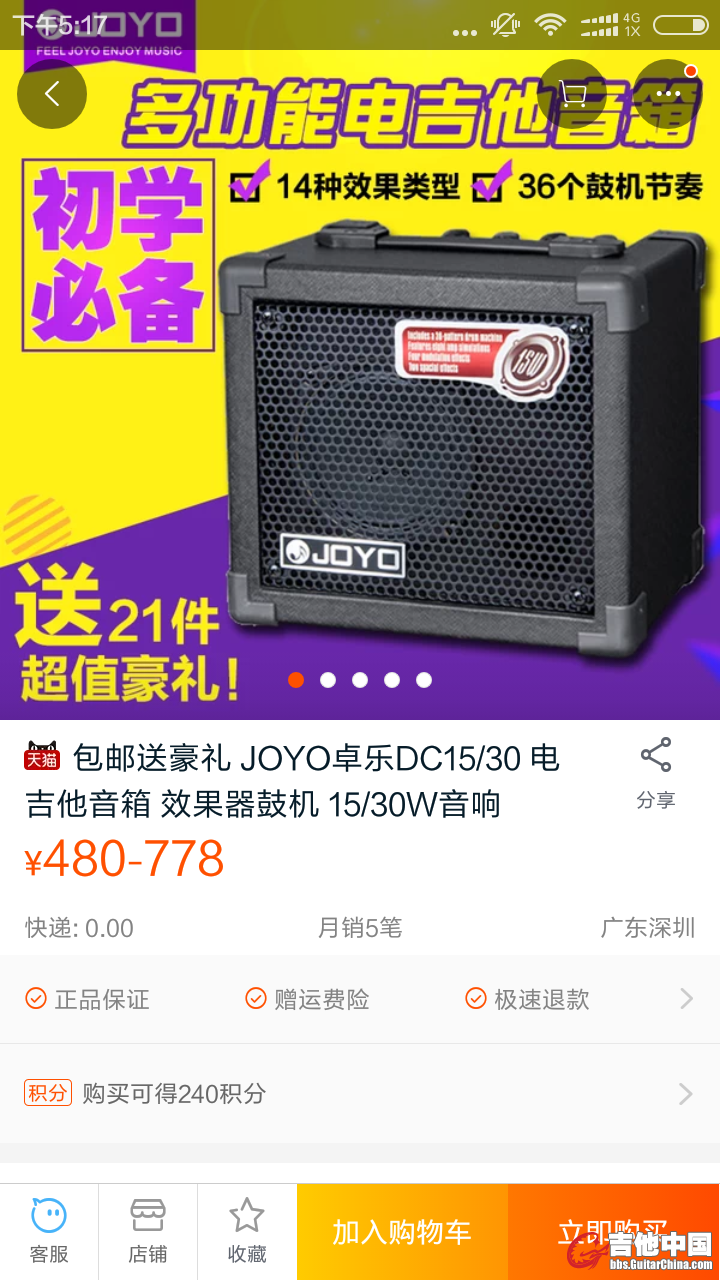Share this JOYO amp listing
This screenshot has height=1280, width=720.
pos(656,773)
